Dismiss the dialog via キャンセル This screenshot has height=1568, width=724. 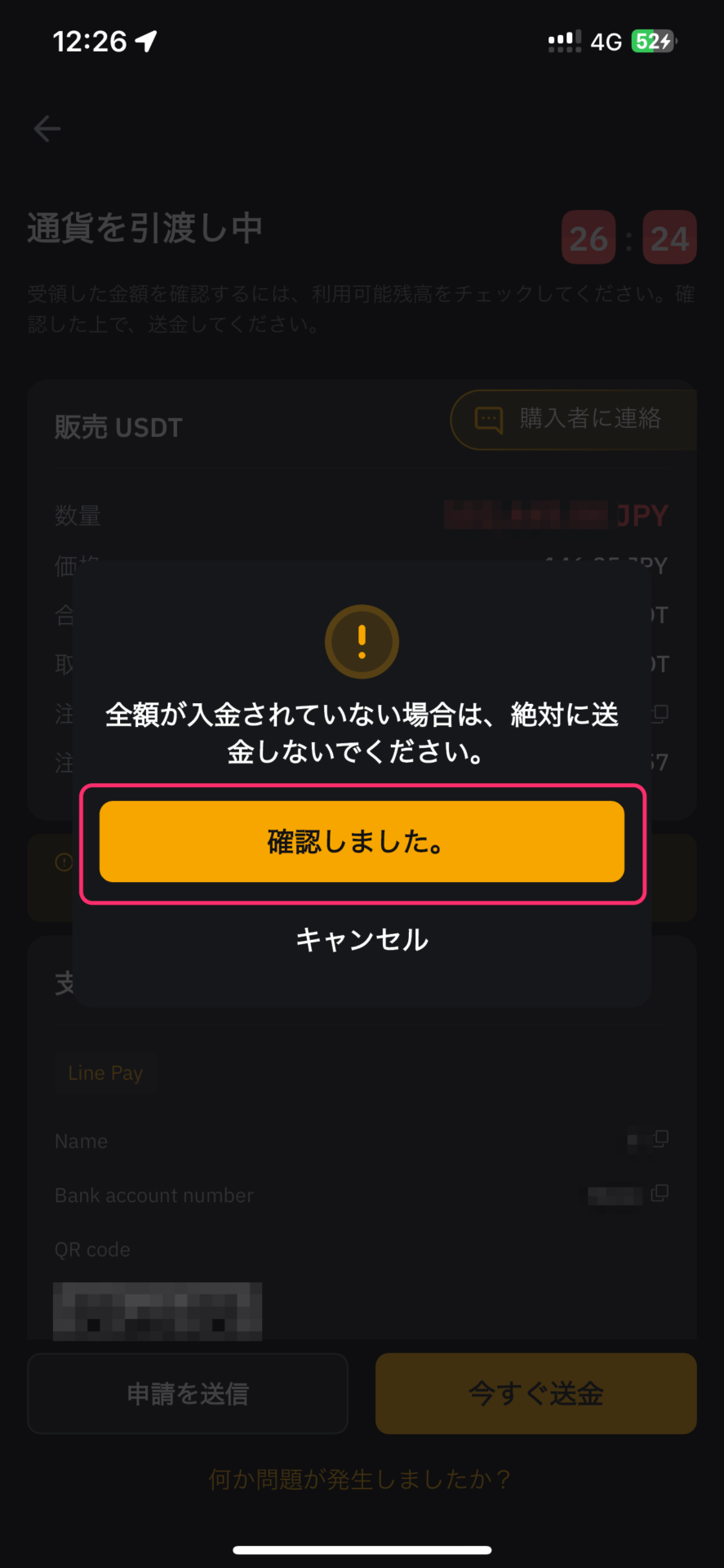pyautogui.click(x=362, y=939)
